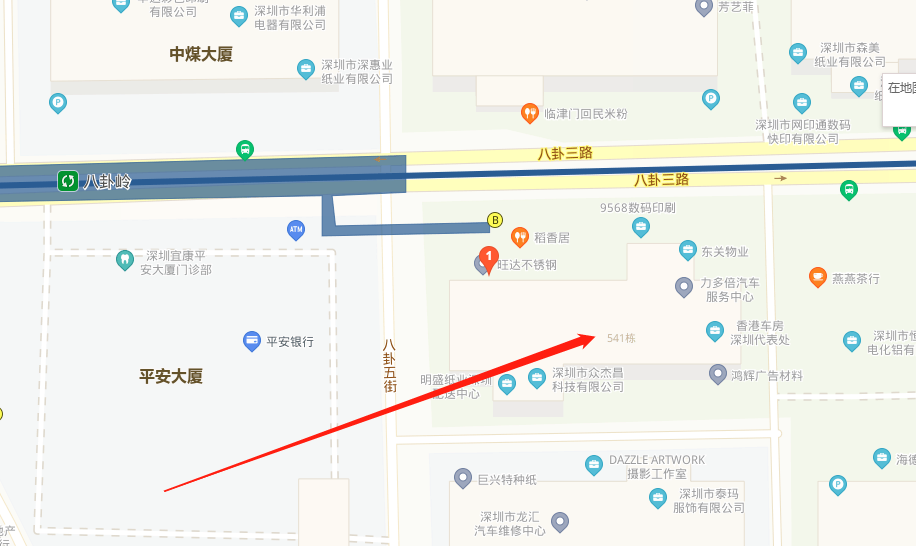Tap the red search result marker 1
The image size is (916, 546).
point(488,258)
